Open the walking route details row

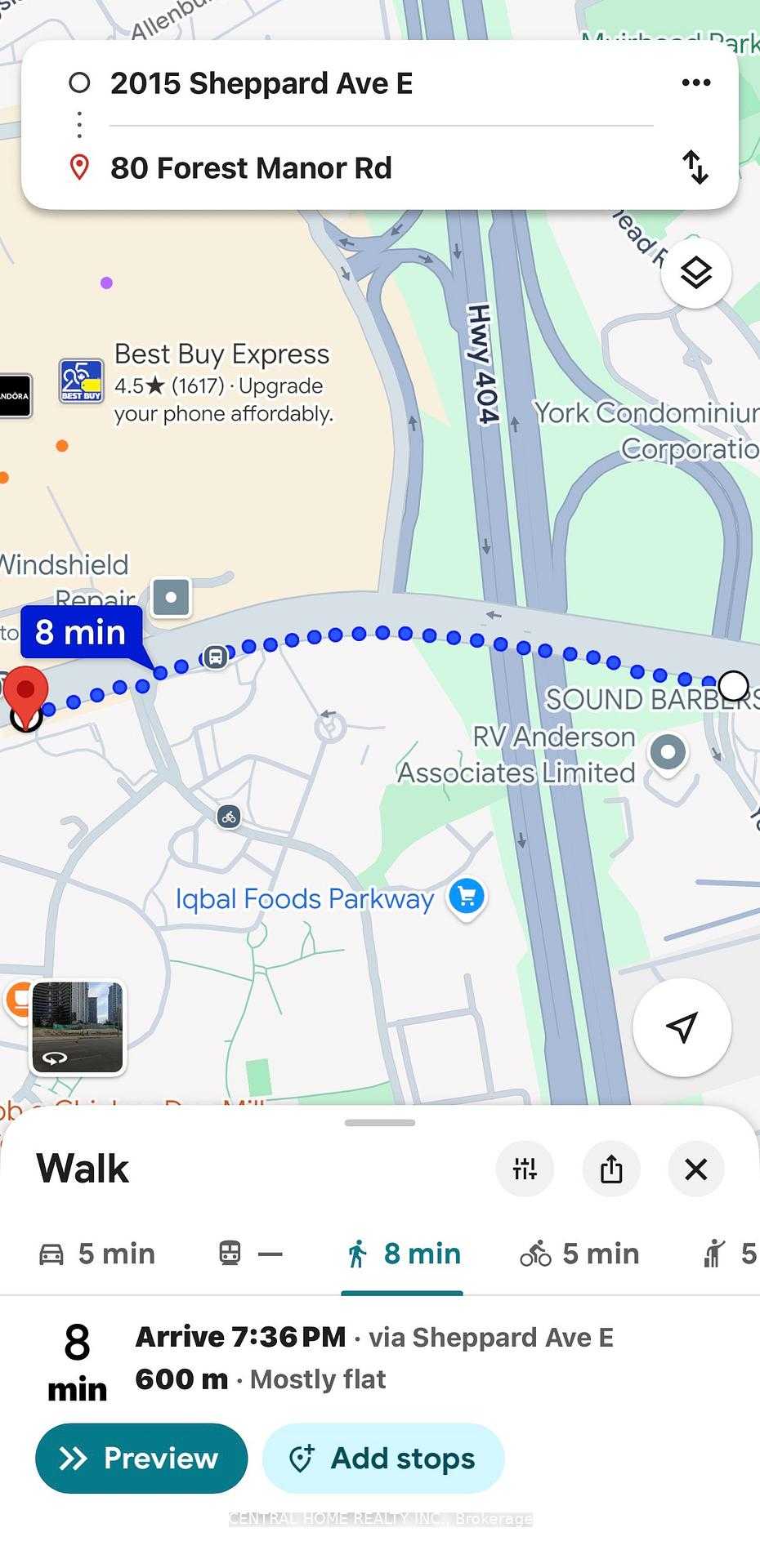(380, 1358)
